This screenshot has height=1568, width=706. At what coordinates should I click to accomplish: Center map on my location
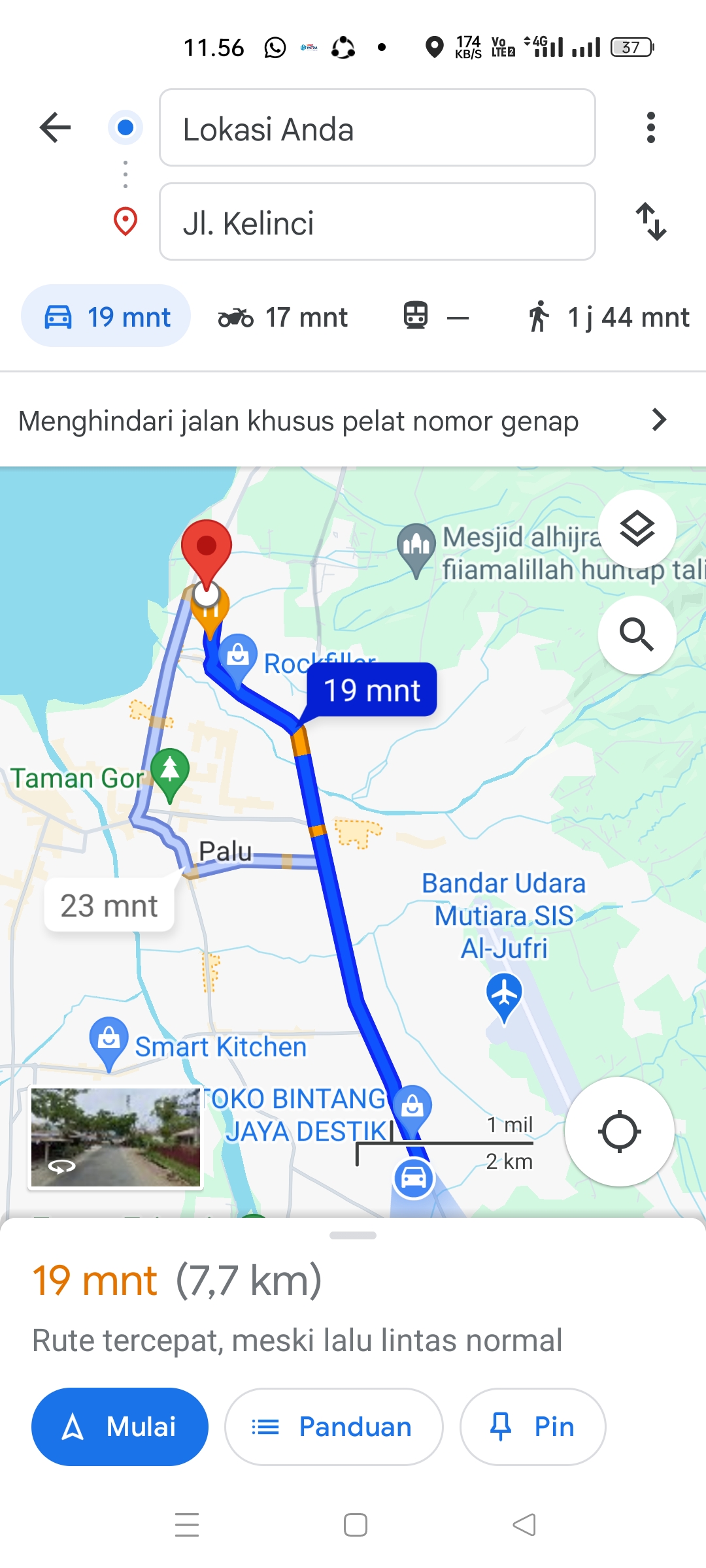pos(619,1132)
